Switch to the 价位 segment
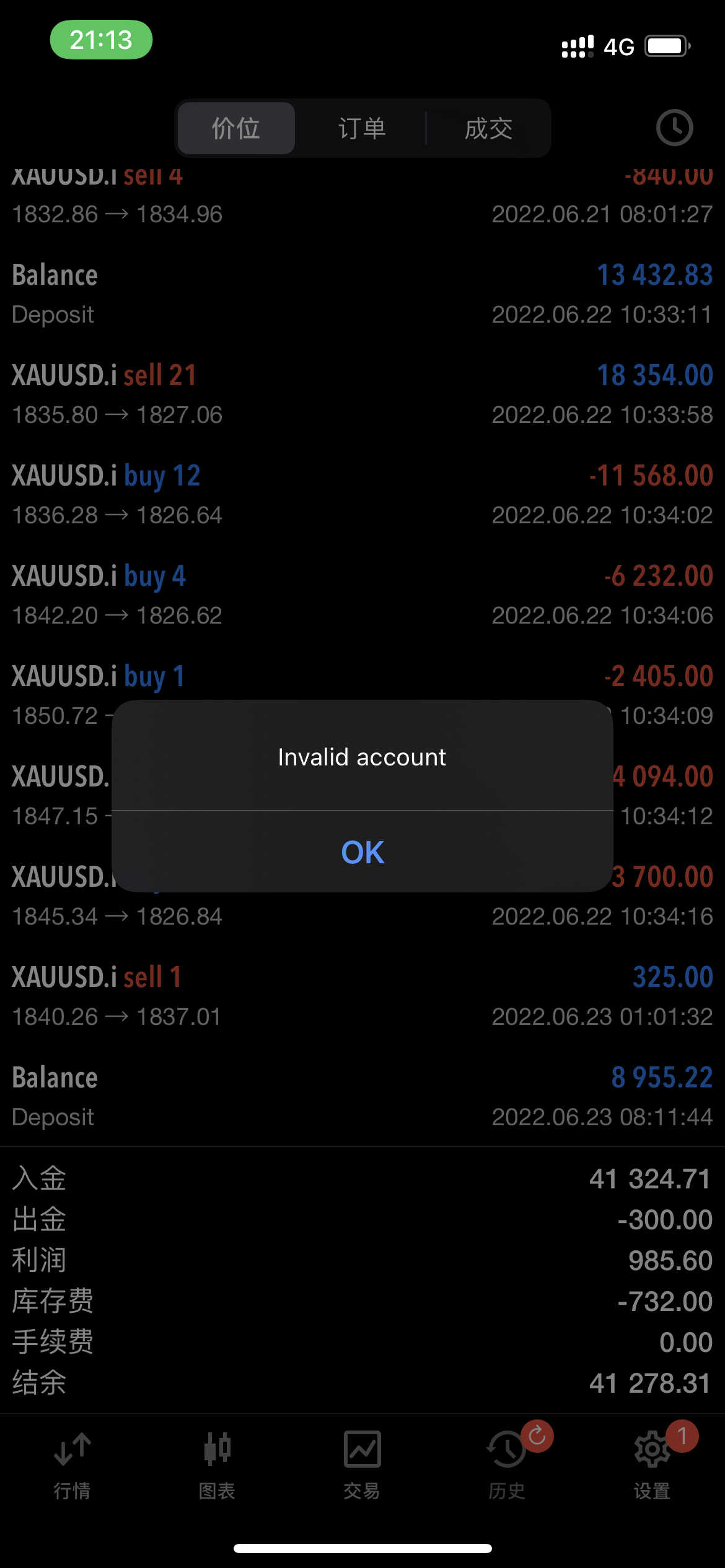725x1568 pixels. pyautogui.click(x=235, y=128)
